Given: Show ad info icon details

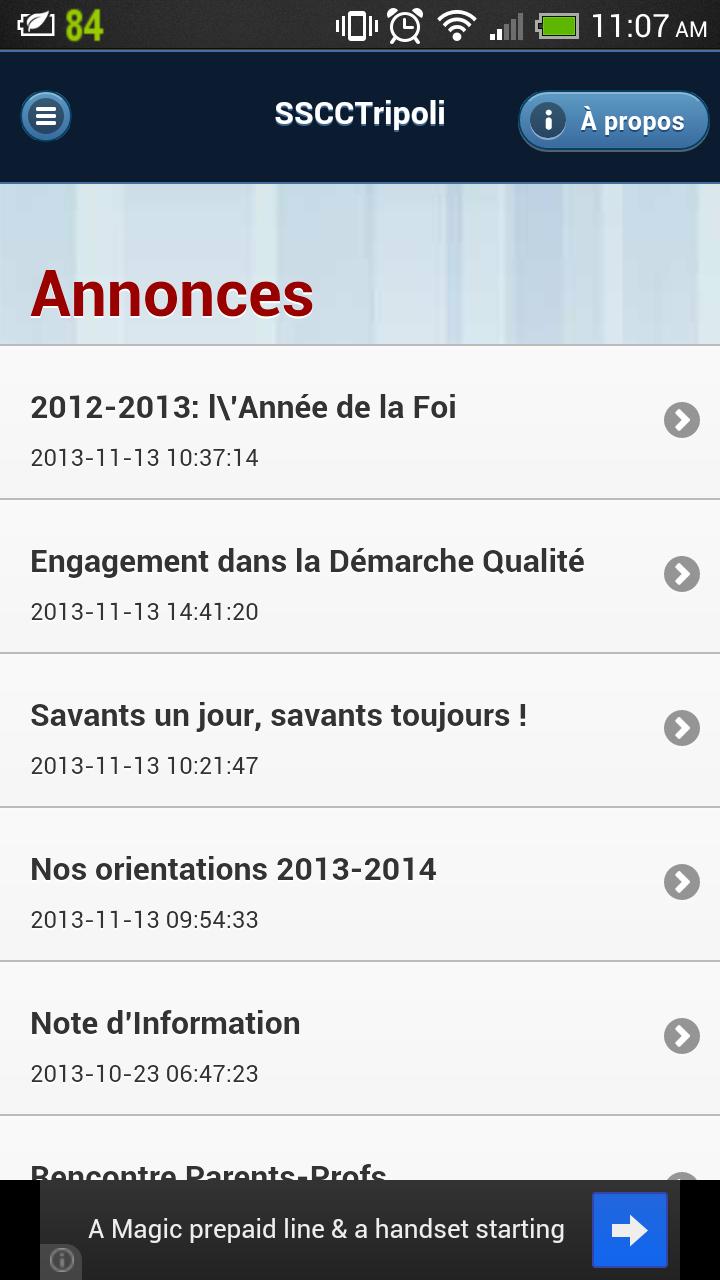Looking at the screenshot, I should (62, 1260).
